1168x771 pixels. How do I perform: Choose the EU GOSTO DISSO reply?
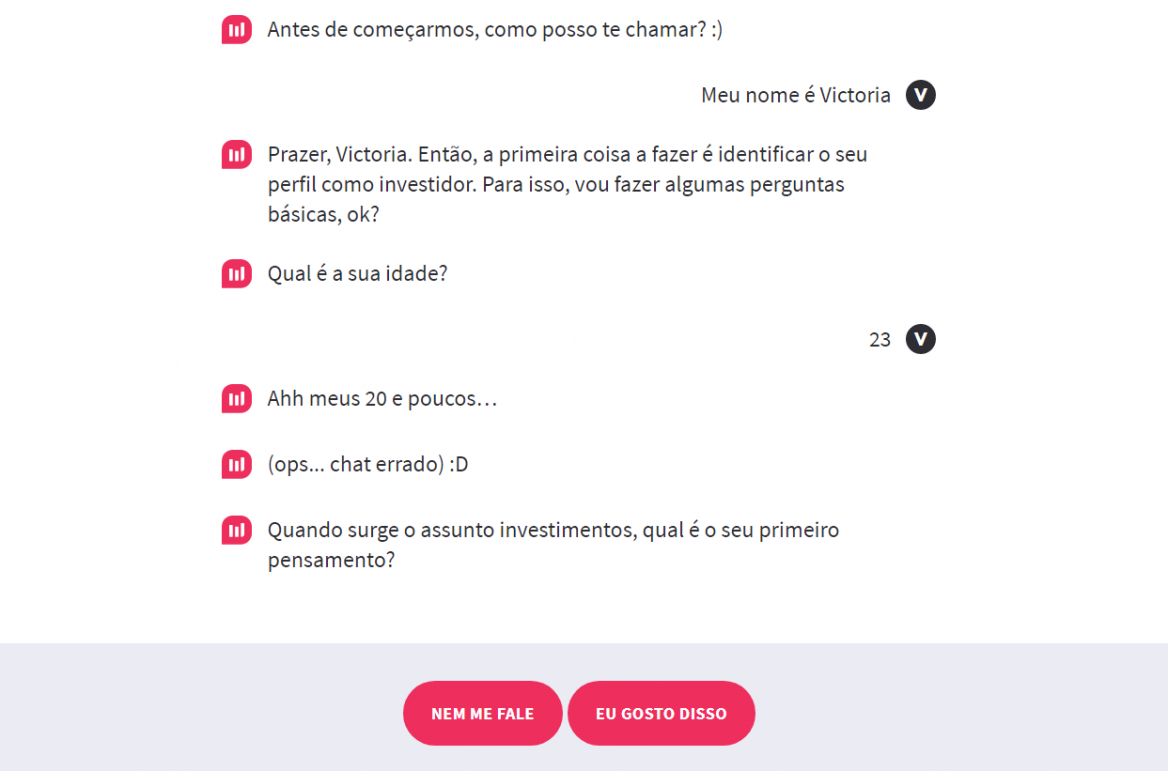click(661, 713)
